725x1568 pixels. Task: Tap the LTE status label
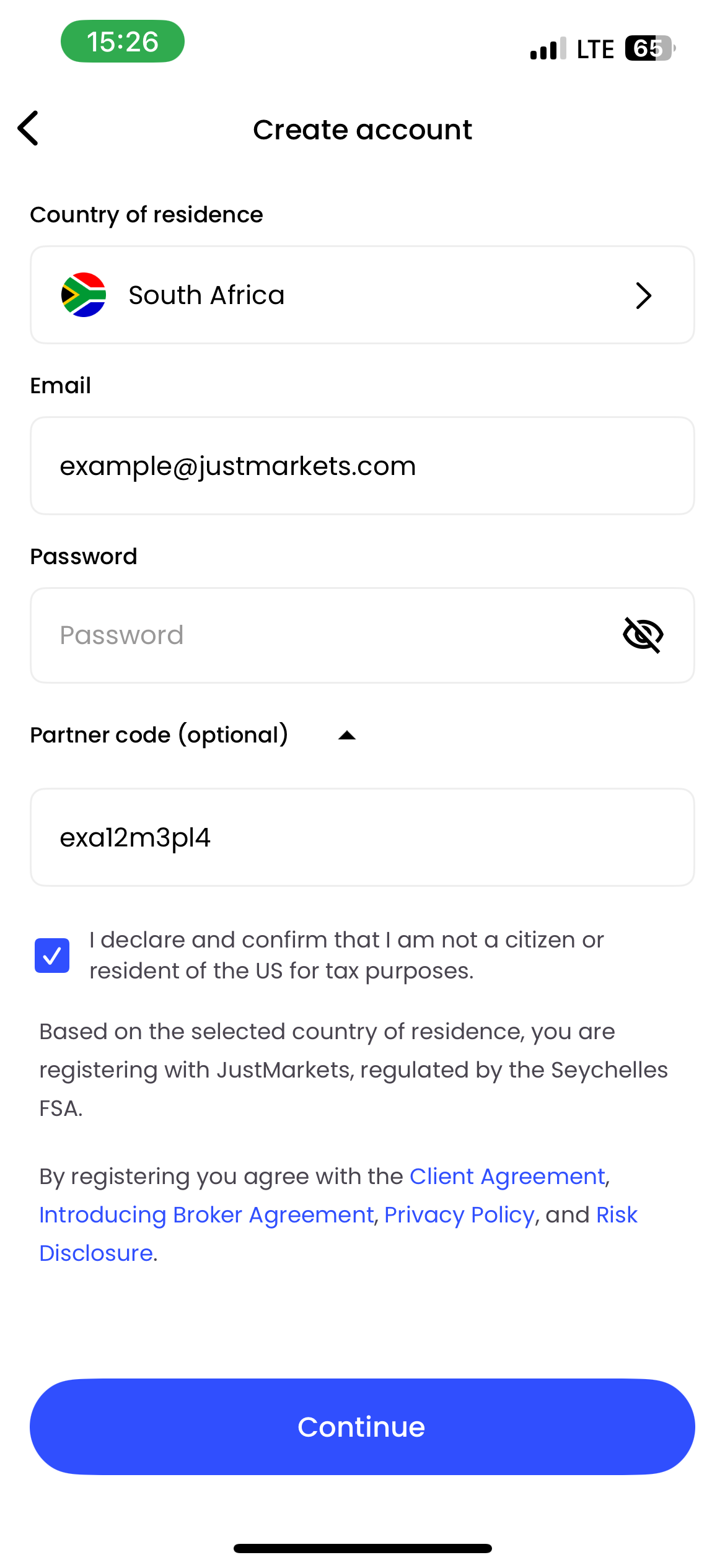593,48
